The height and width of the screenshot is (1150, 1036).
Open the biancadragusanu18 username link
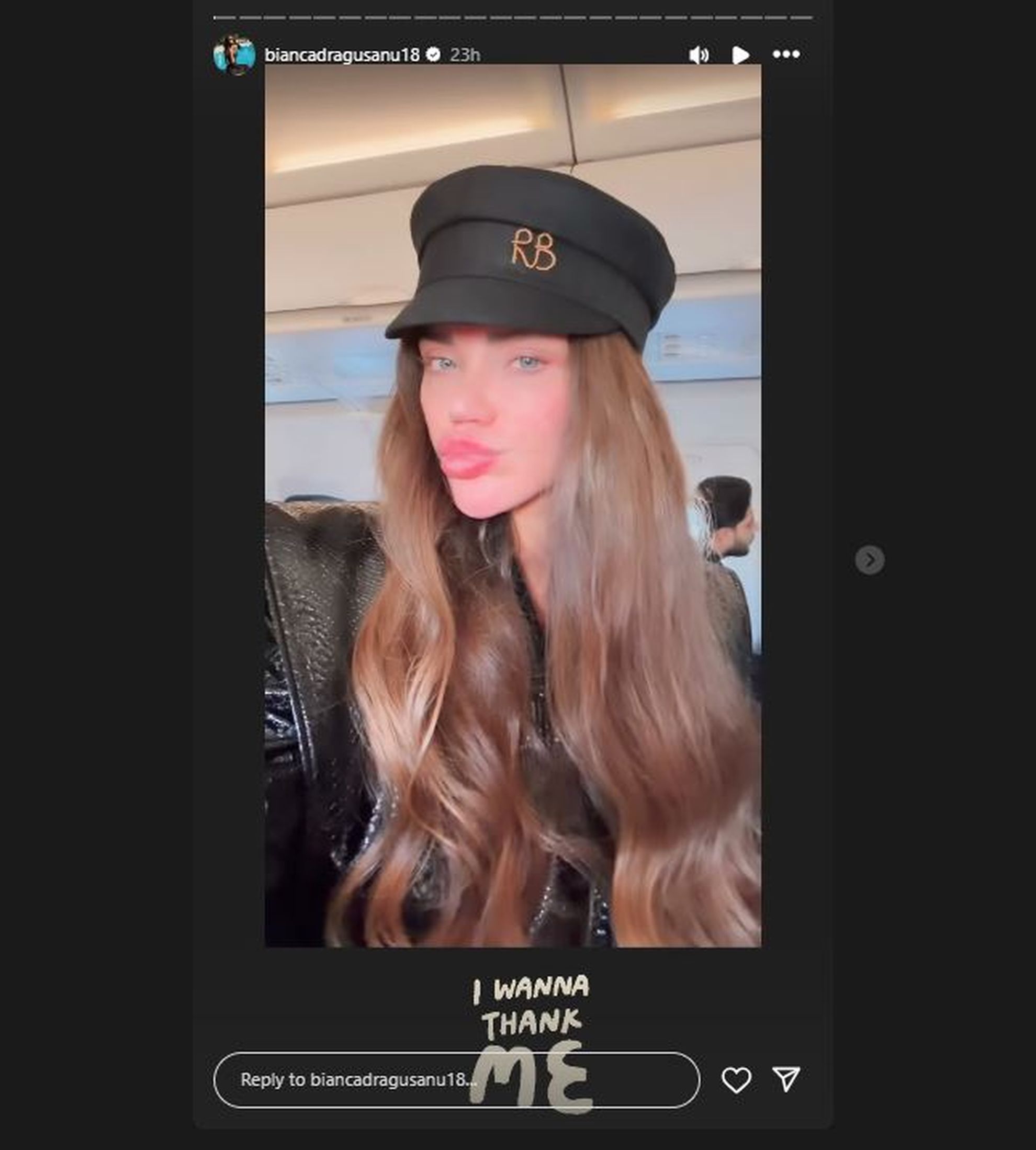[342, 54]
